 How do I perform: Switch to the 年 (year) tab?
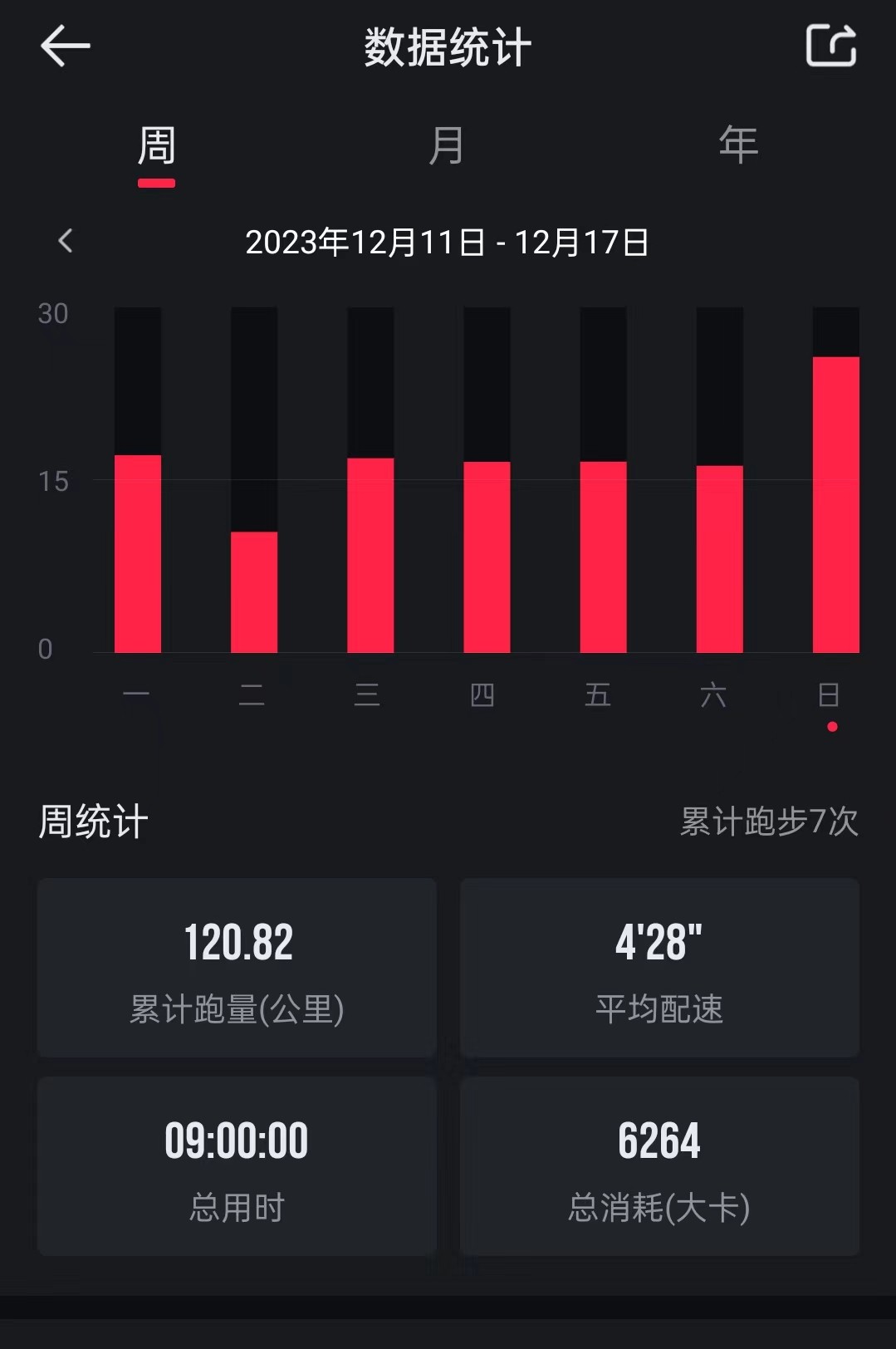point(738,145)
